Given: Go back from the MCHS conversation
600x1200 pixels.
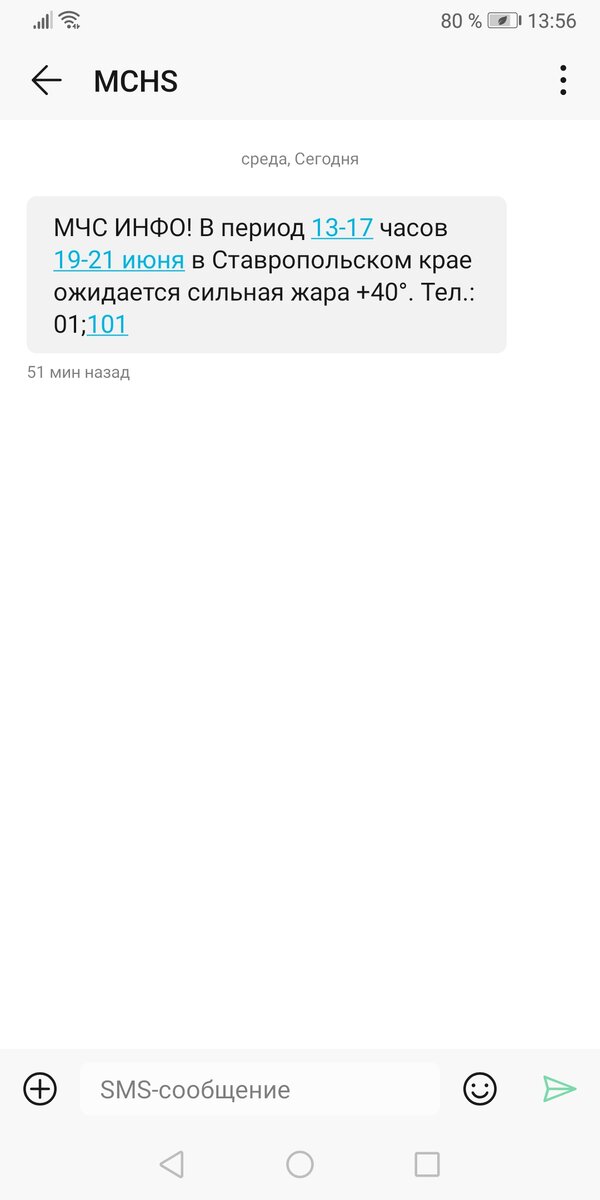Looking at the screenshot, I should click(46, 80).
